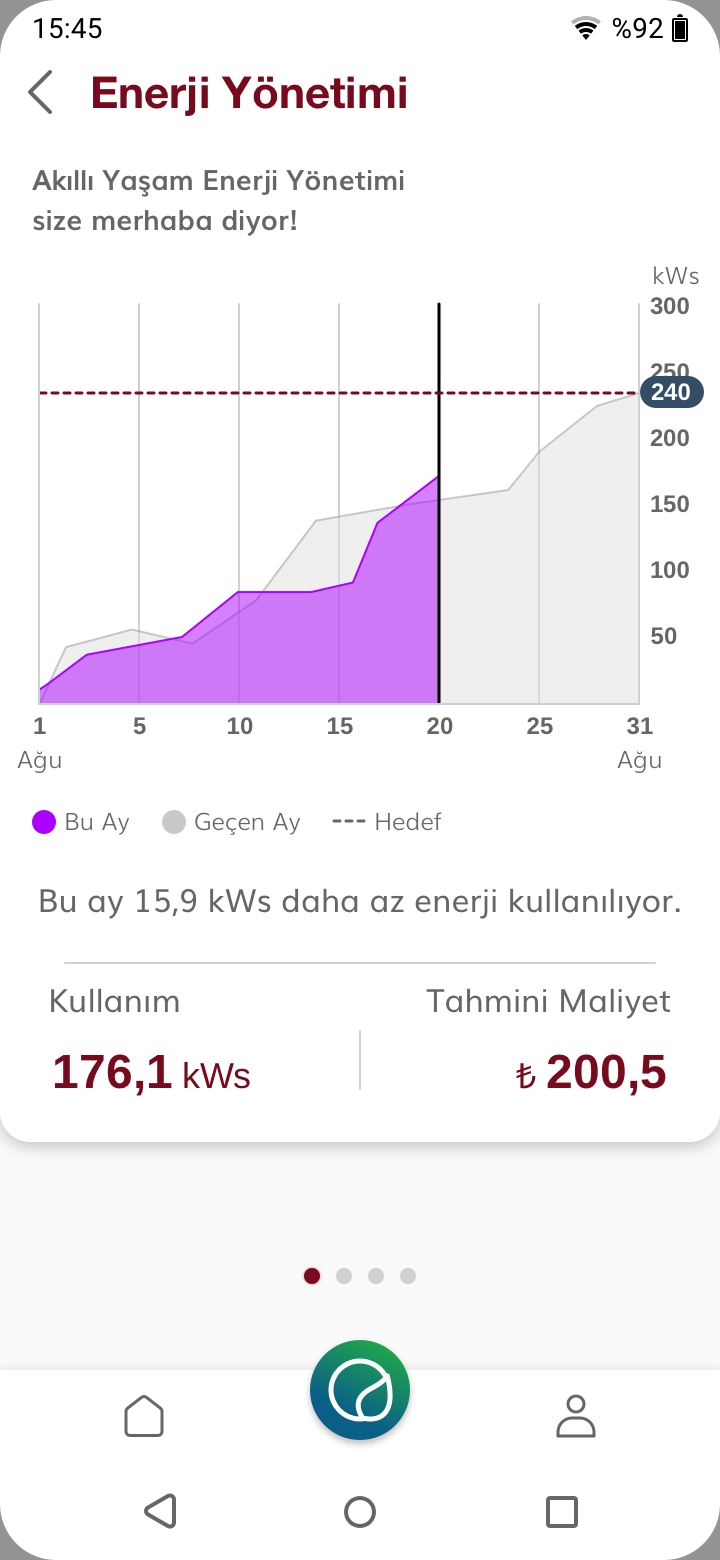Jump to the second page indicator dot
This screenshot has width=720, height=1560.
coord(344,1276)
